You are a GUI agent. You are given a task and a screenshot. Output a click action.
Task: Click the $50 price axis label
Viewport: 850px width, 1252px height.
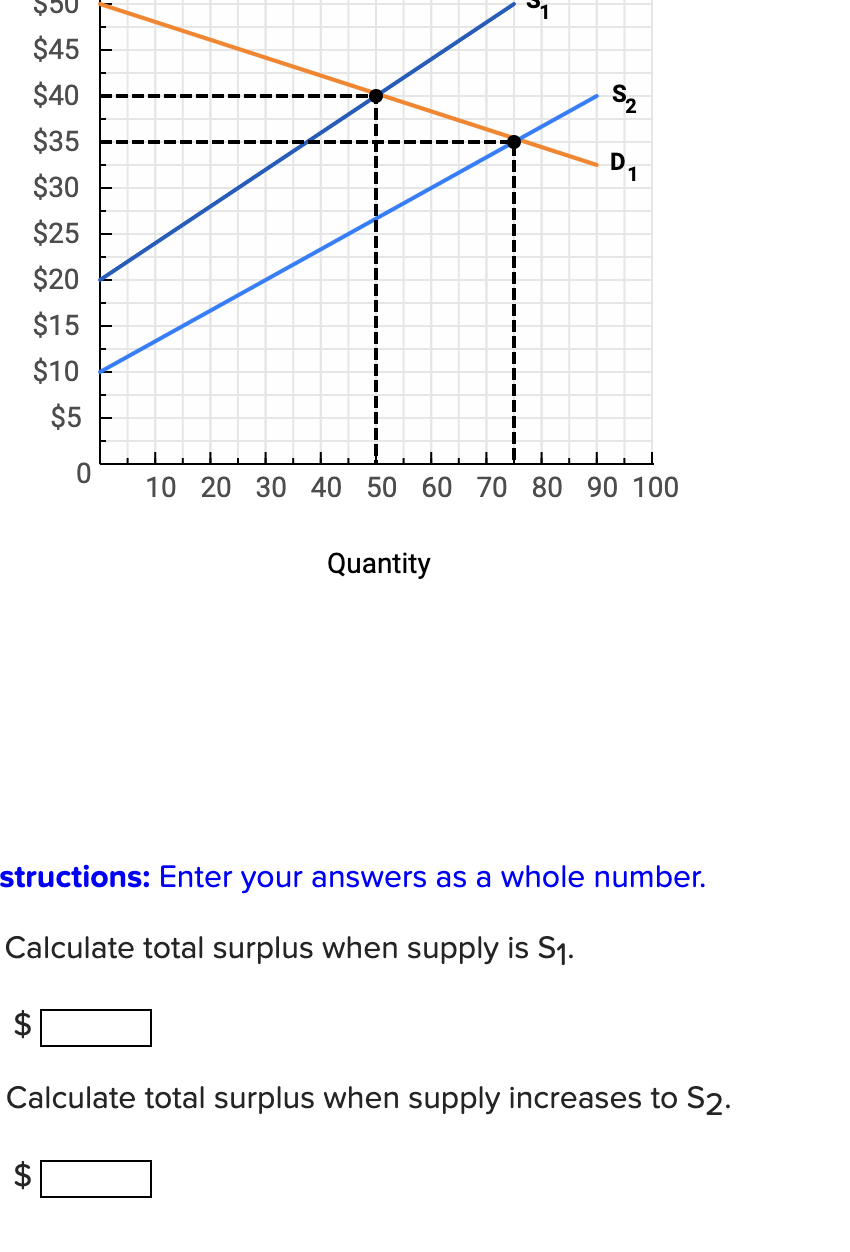click(55, 8)
